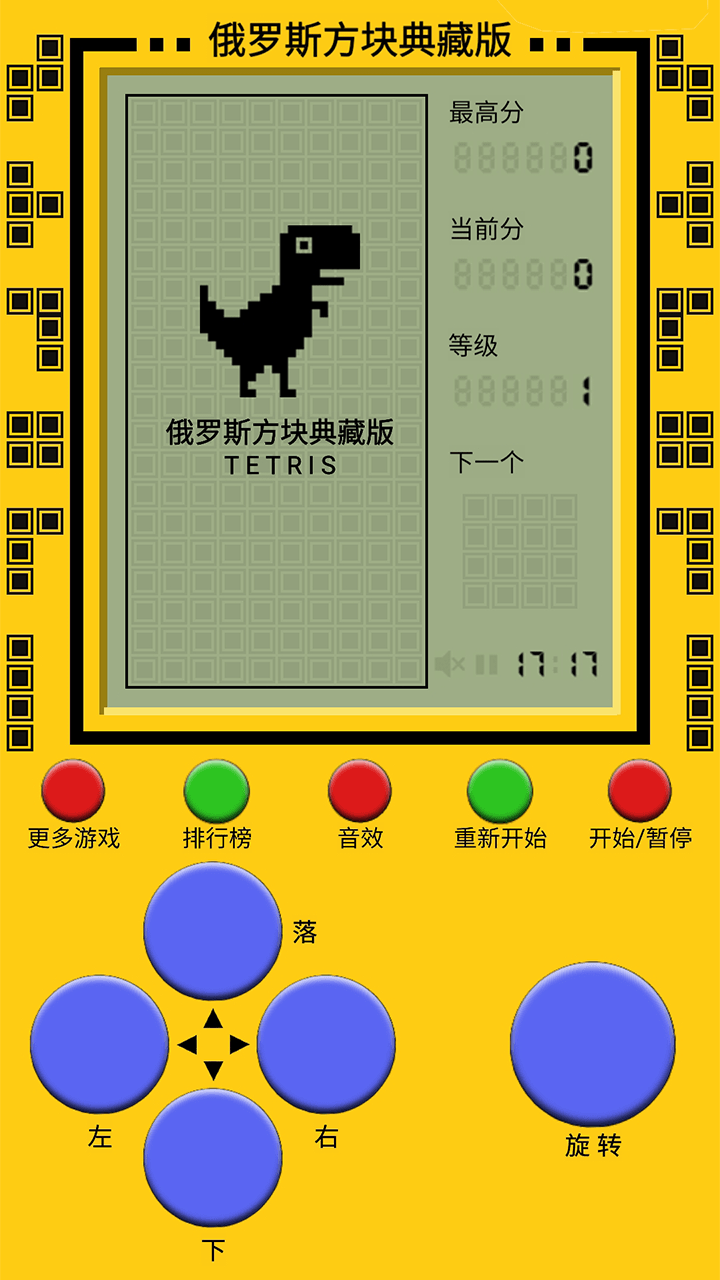Start or pause the game with 开始/暂停

tap(640, 790)
